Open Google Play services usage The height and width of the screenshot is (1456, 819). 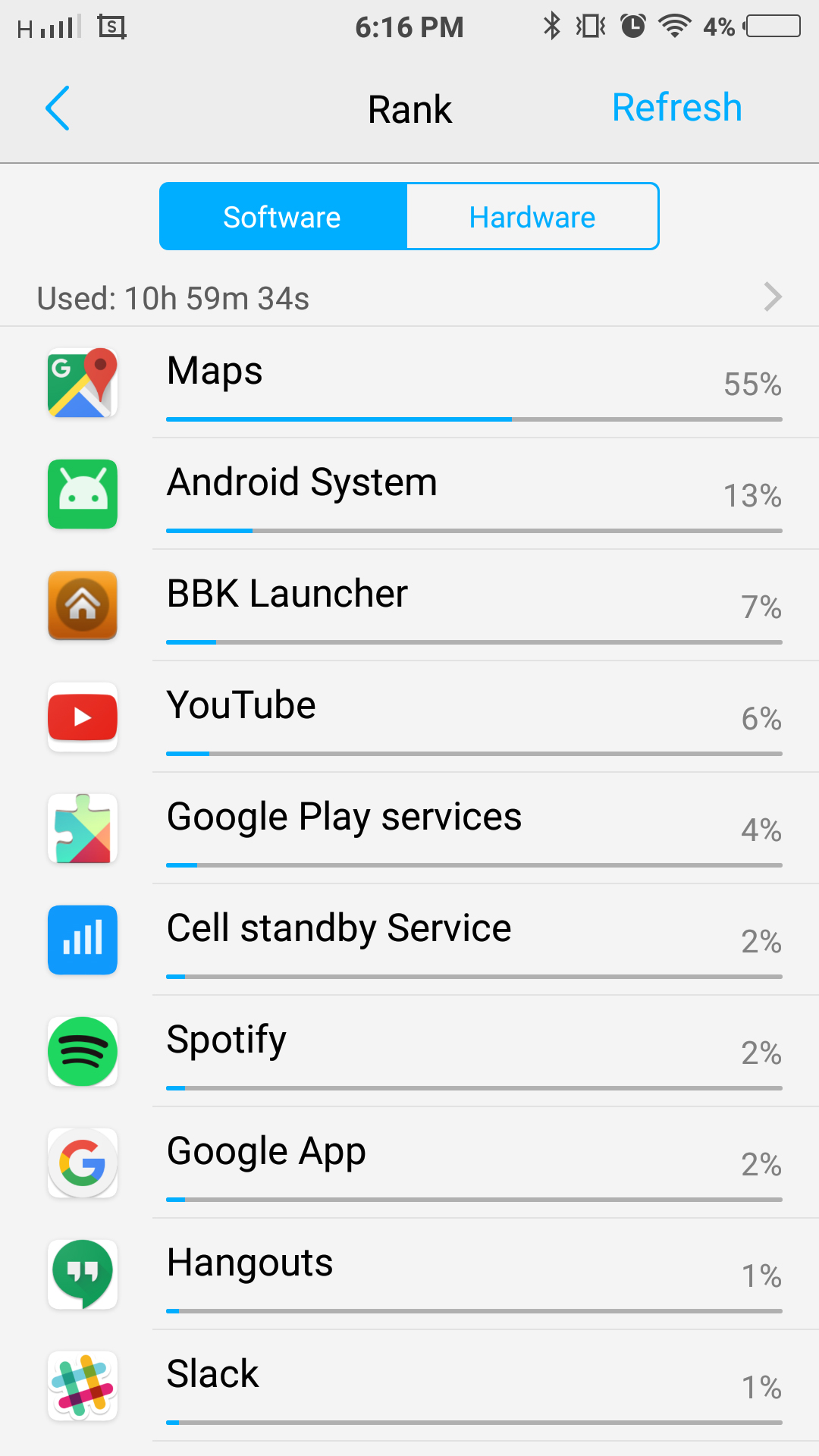[x=409, y=829]
